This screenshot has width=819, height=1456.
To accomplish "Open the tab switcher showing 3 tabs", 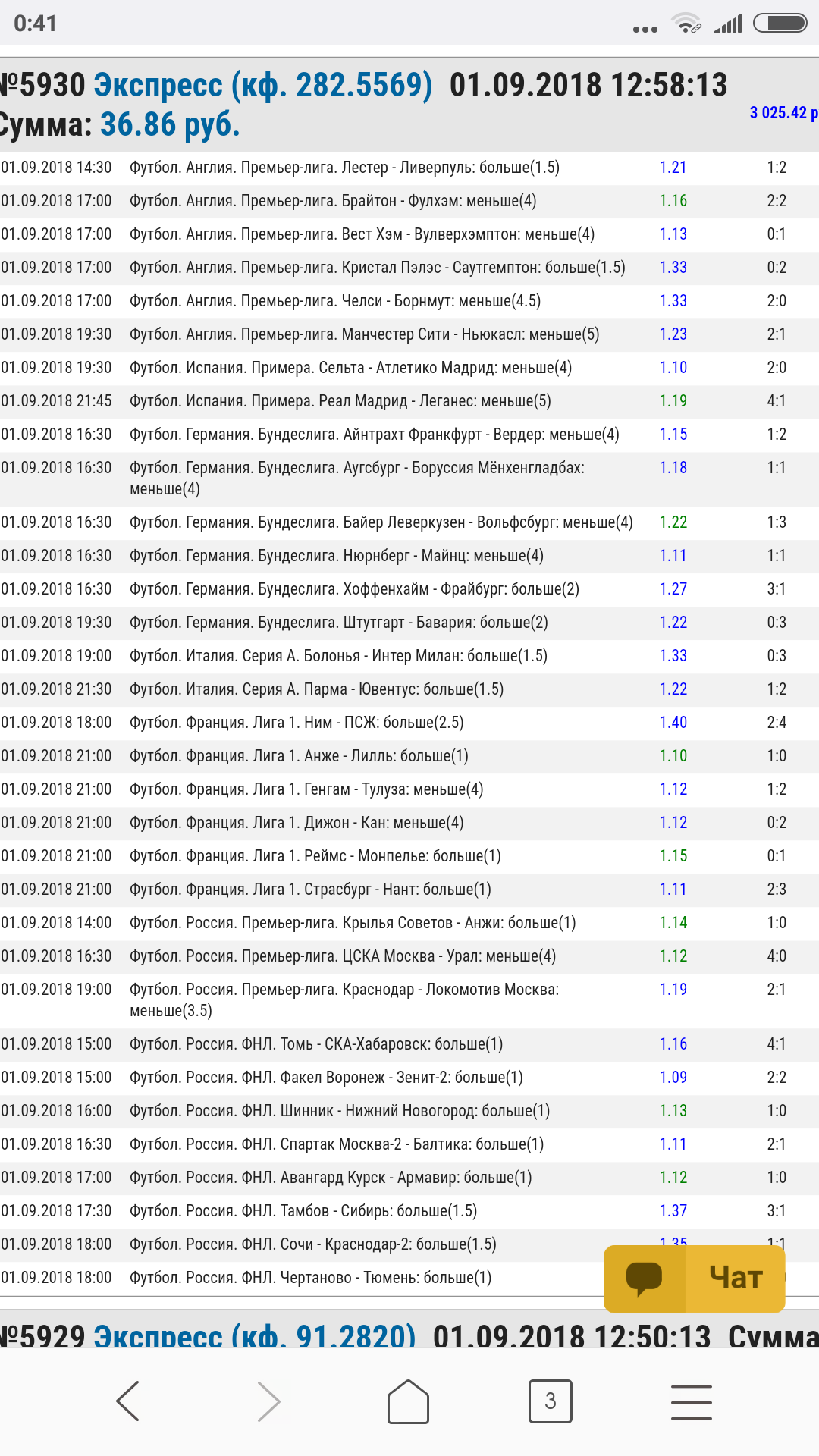I will coord(550,1401).
